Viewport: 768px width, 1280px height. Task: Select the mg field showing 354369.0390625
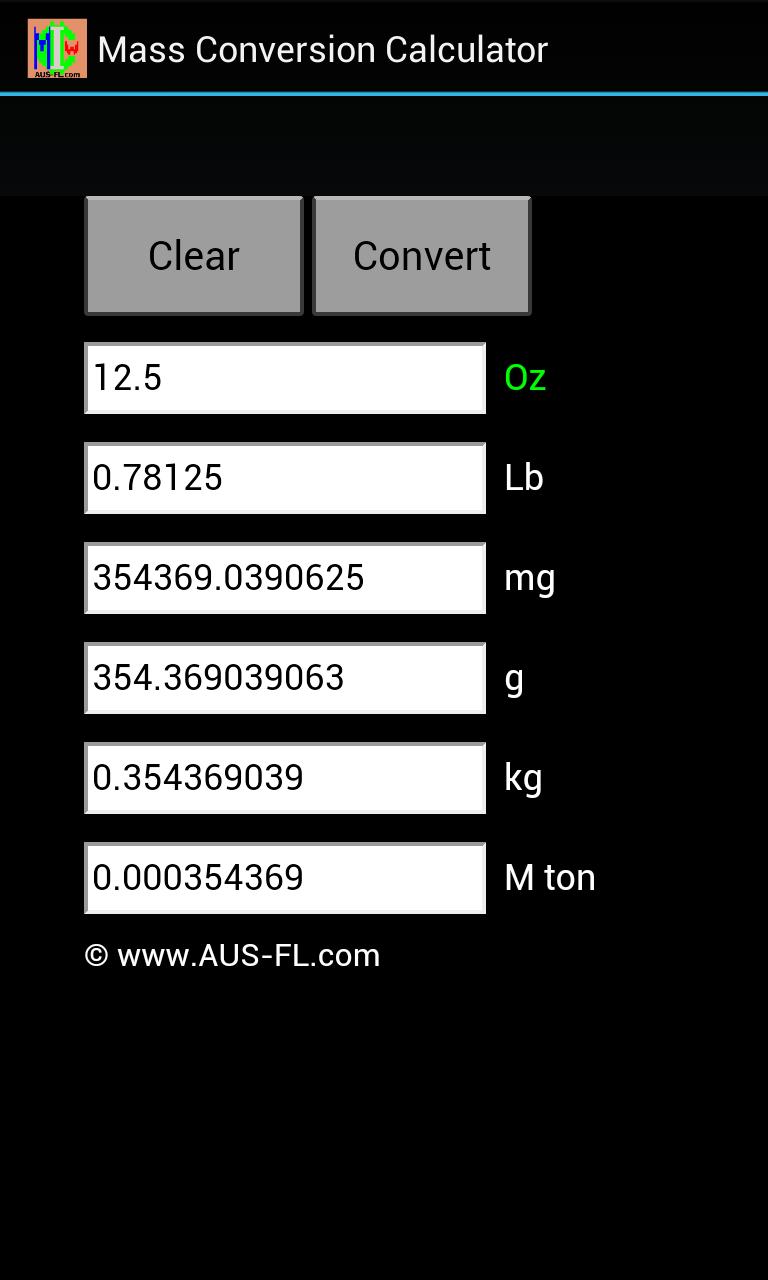285,578
